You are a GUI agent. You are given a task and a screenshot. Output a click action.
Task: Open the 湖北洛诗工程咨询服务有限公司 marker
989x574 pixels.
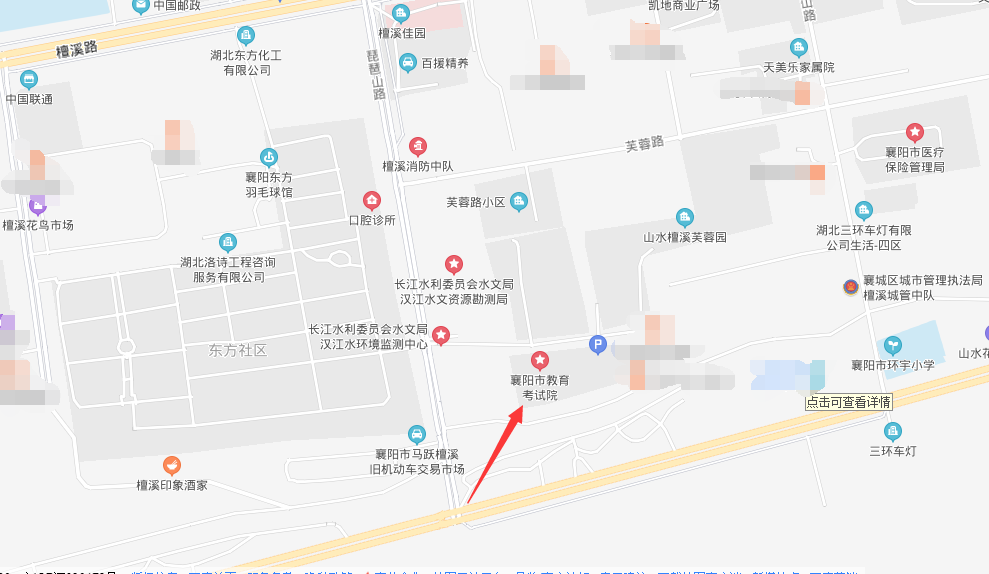pyautogui.click(x=228, y=242)
